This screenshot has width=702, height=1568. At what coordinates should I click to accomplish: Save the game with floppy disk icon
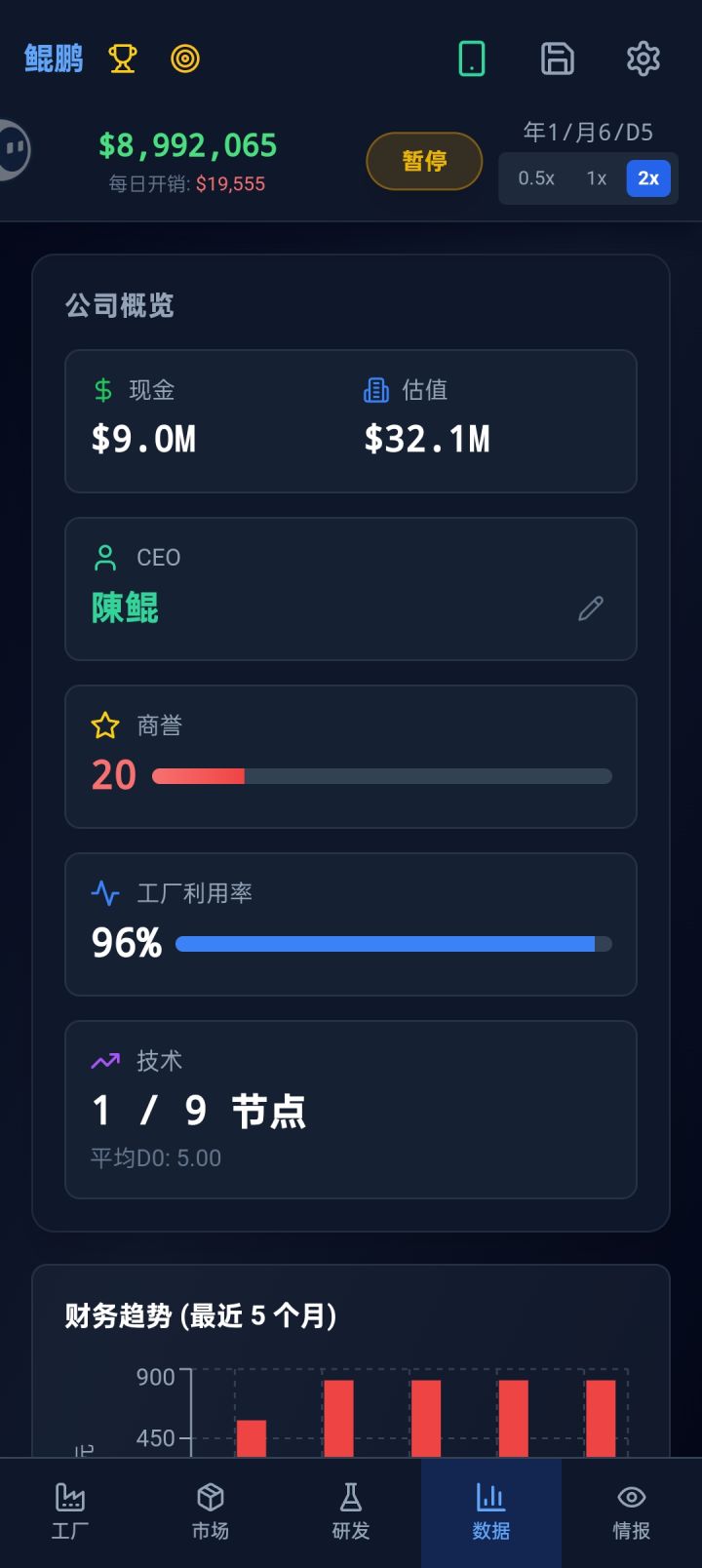tap(557, 58)
